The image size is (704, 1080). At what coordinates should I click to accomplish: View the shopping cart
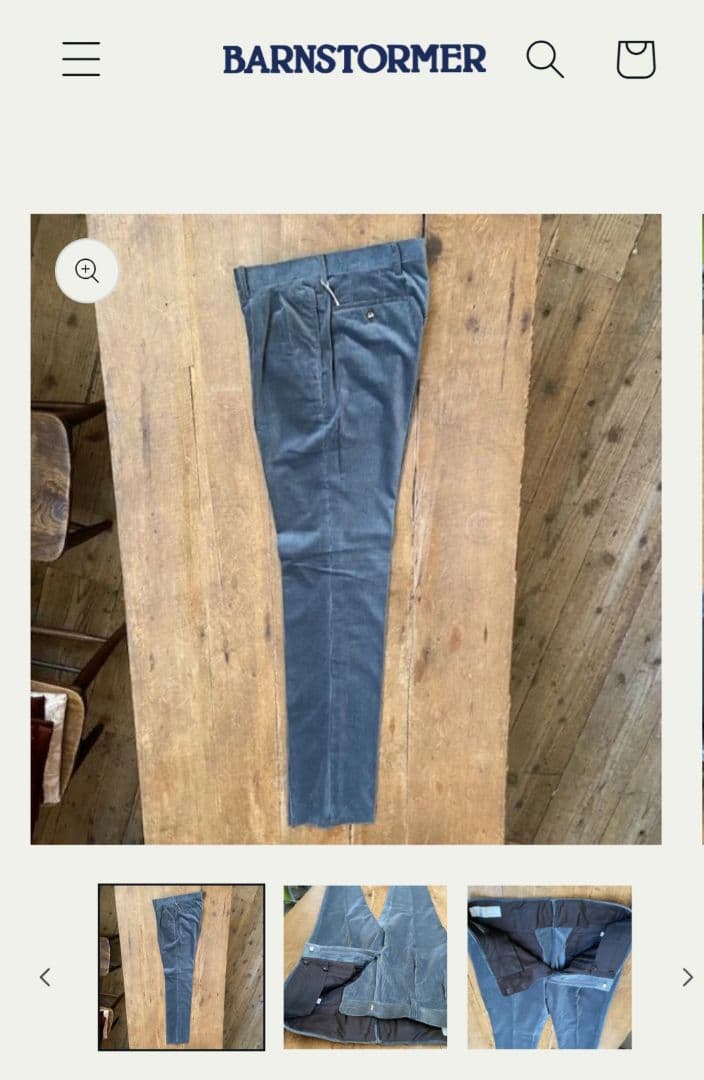click(x=635, y=60)
